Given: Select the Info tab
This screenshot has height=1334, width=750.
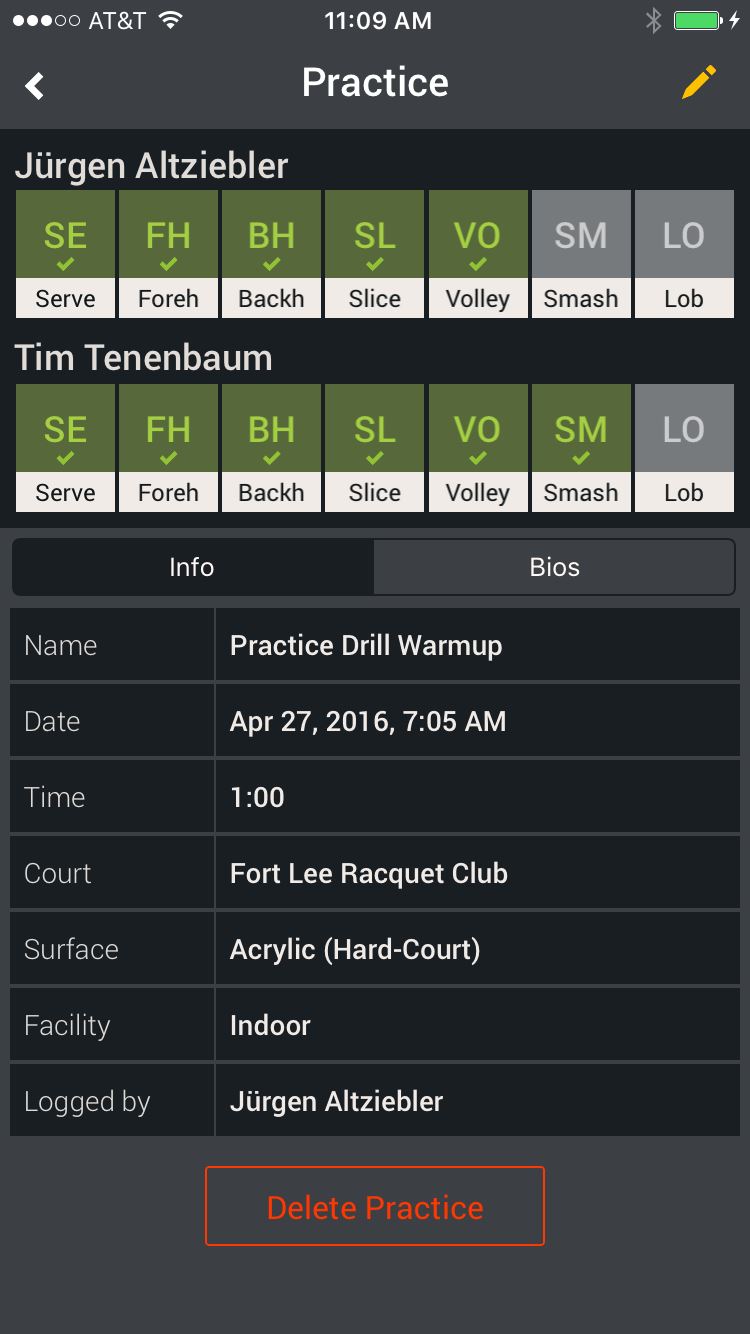Looking at the screenshot, I should coord(192,567).
